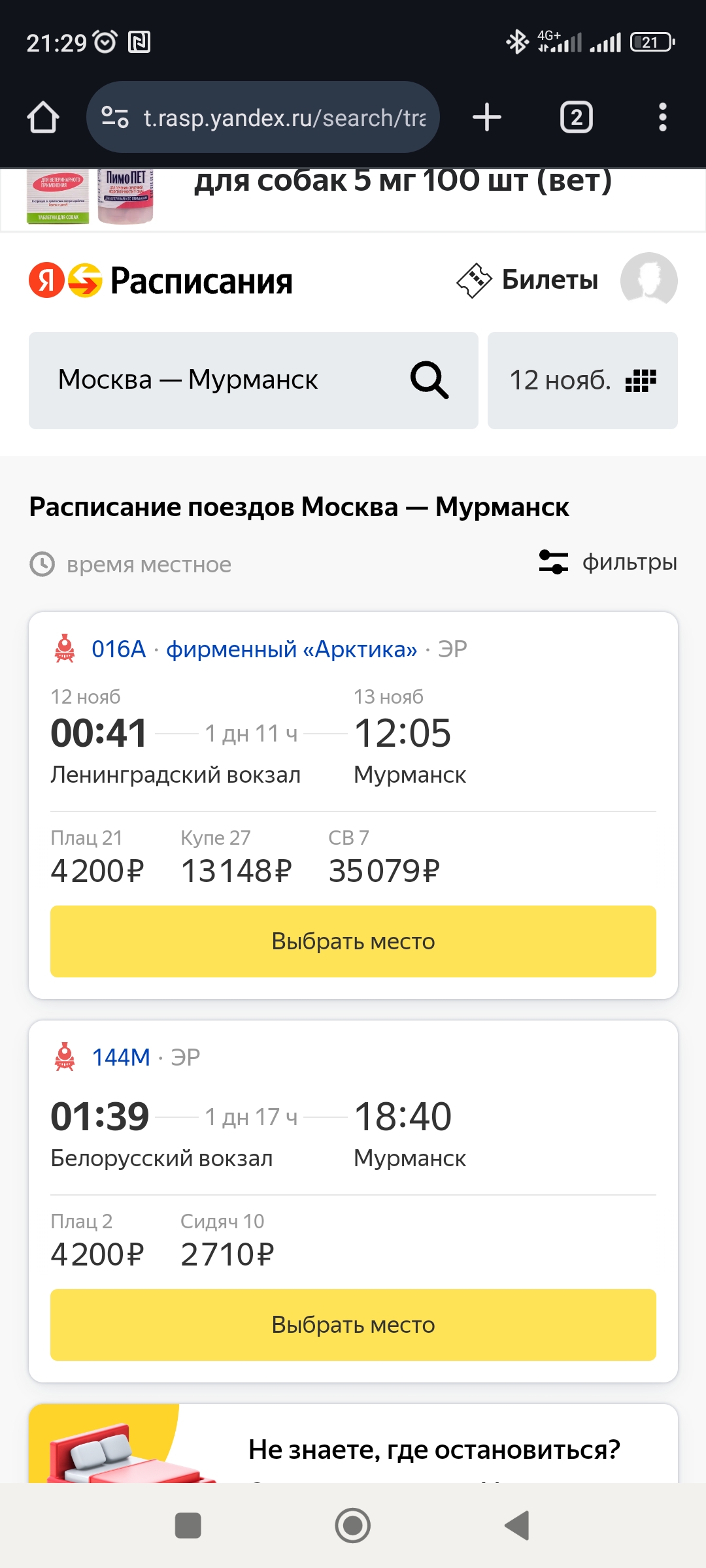This screenshot has width=706, height=1568.
Task: Choose a seat on train 016A
Action: click(x=353, y=941)
